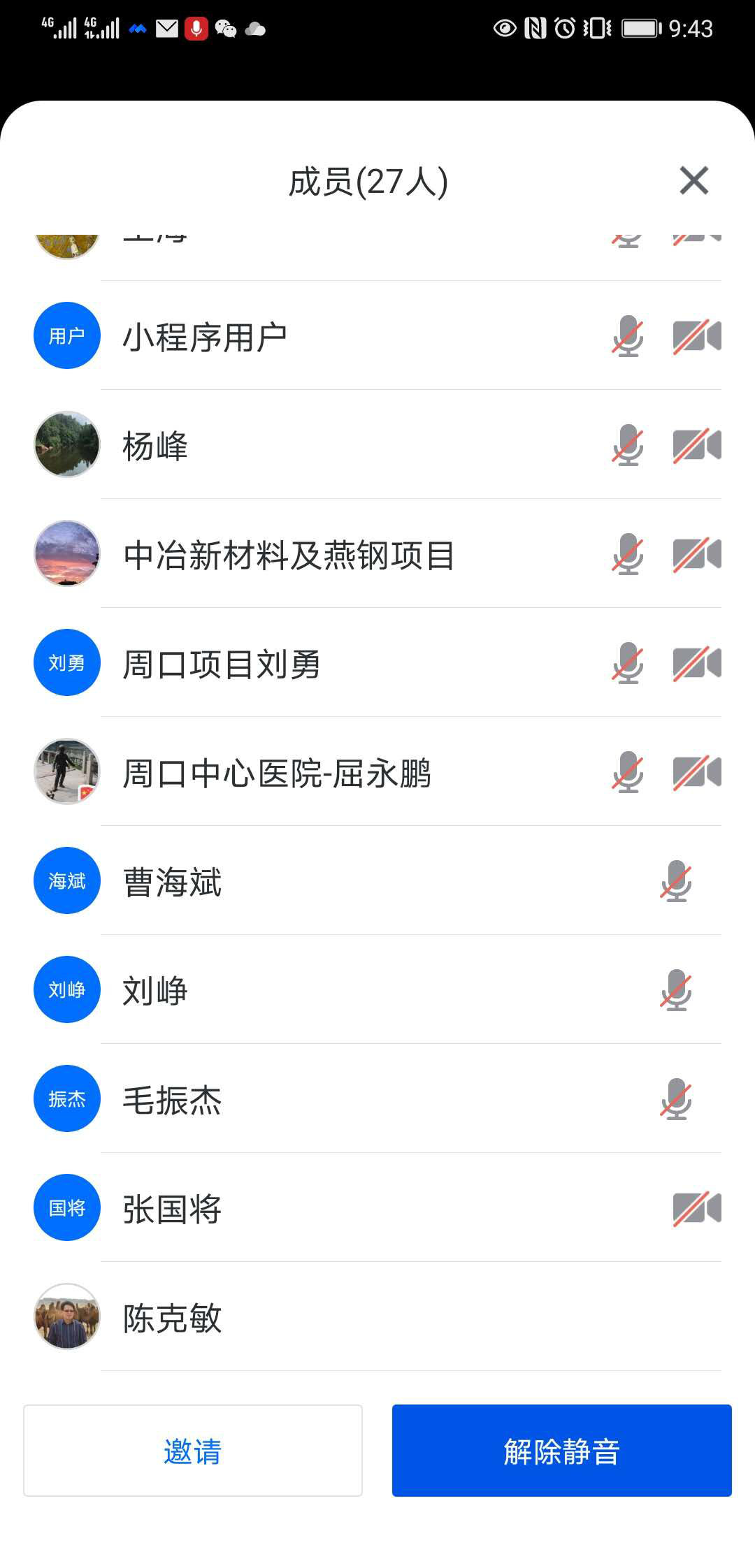Tap the 邀请 invite button
This screenshot has height=1568, width=755.
(x=193, y=1451)
